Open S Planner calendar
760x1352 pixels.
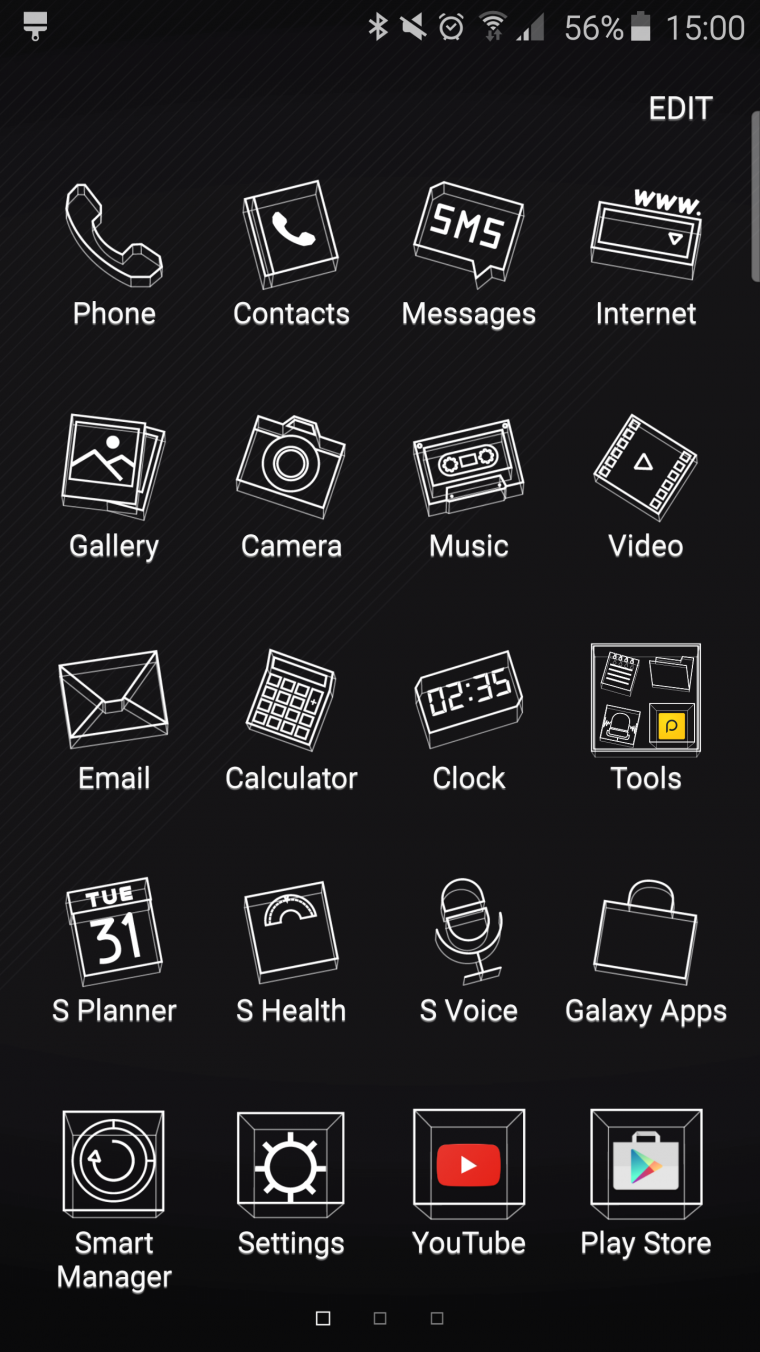click(113, 931)
